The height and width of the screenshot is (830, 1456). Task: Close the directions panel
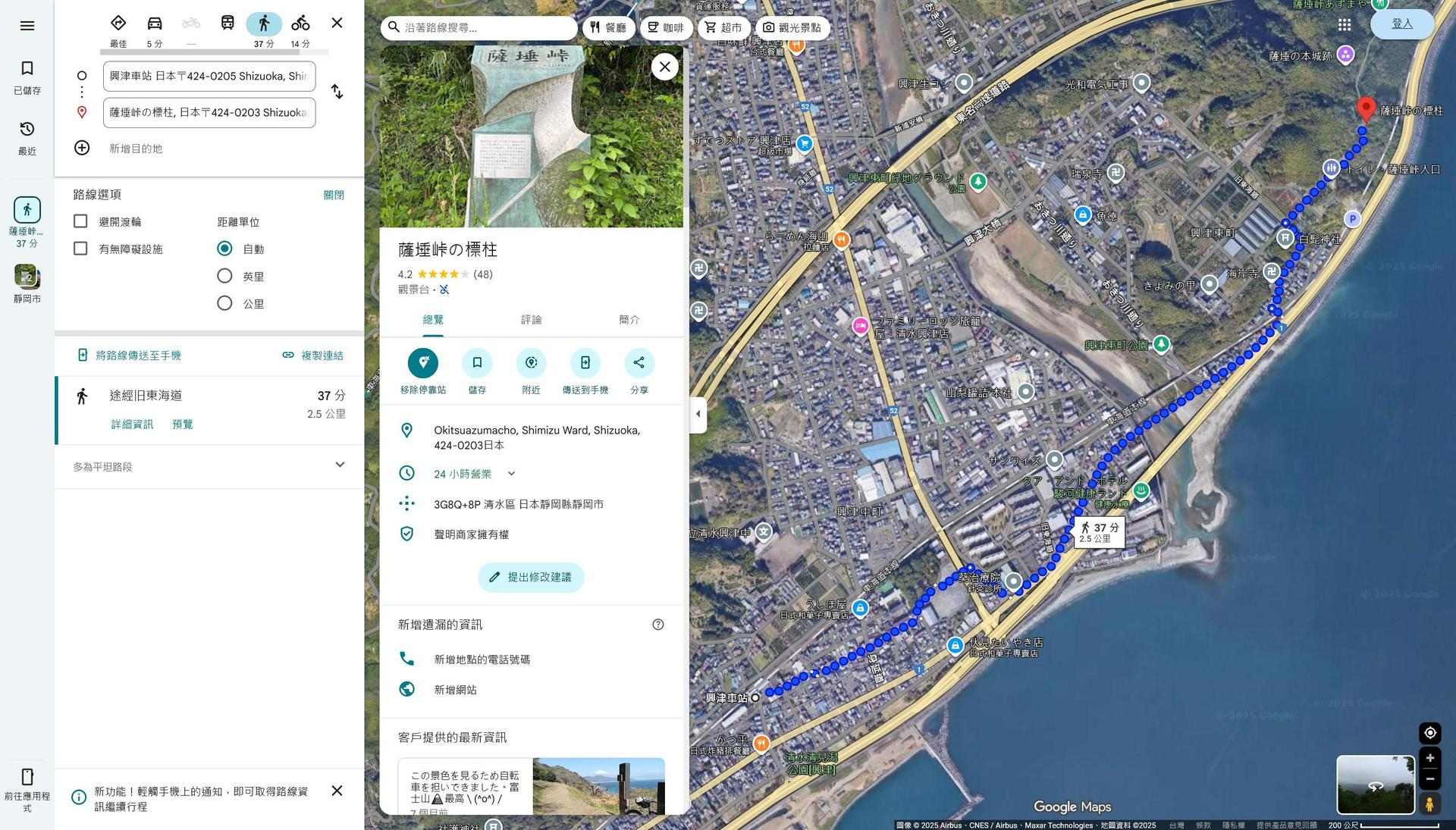pyautogui.click(x=337, y=23)
